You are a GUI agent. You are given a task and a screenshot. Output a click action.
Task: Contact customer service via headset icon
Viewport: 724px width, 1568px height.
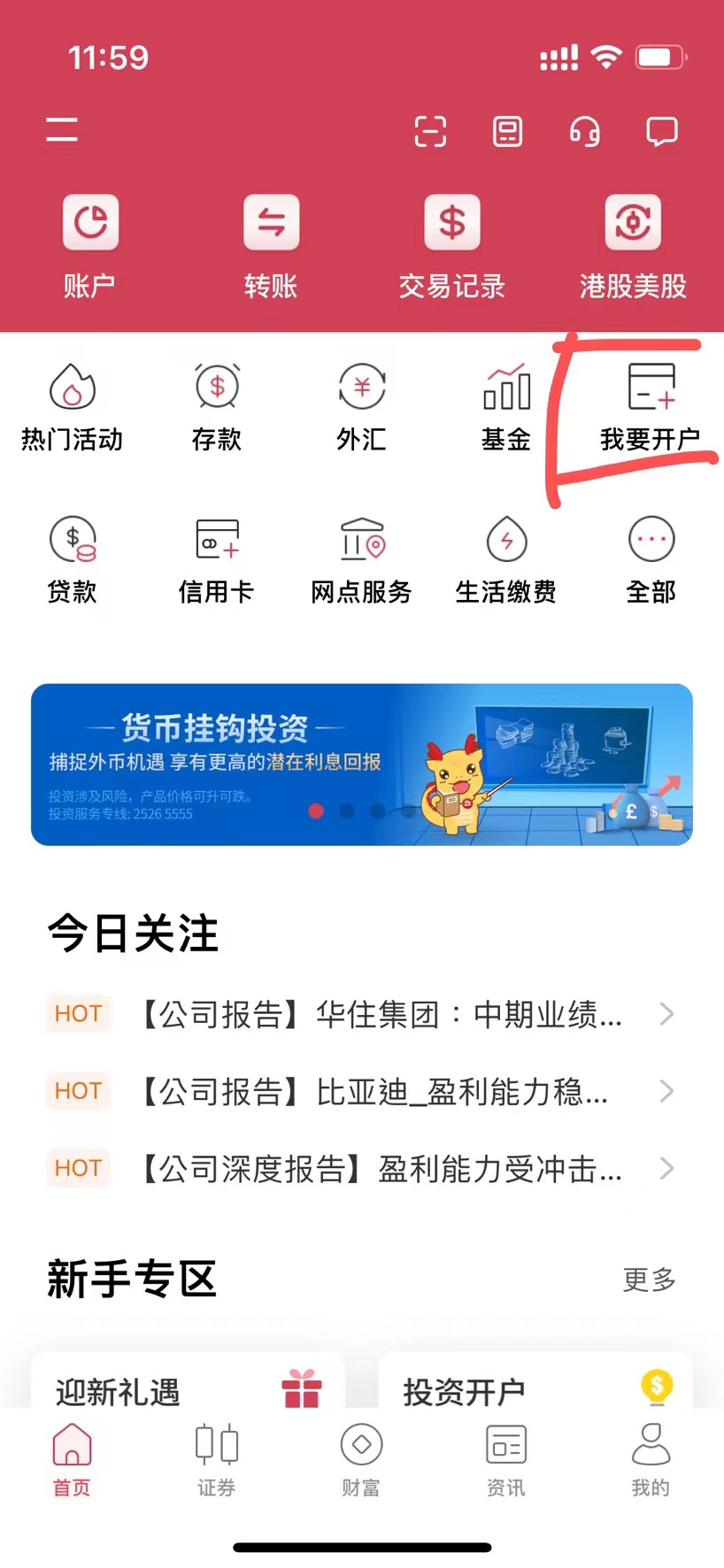[x=584, y=132]
